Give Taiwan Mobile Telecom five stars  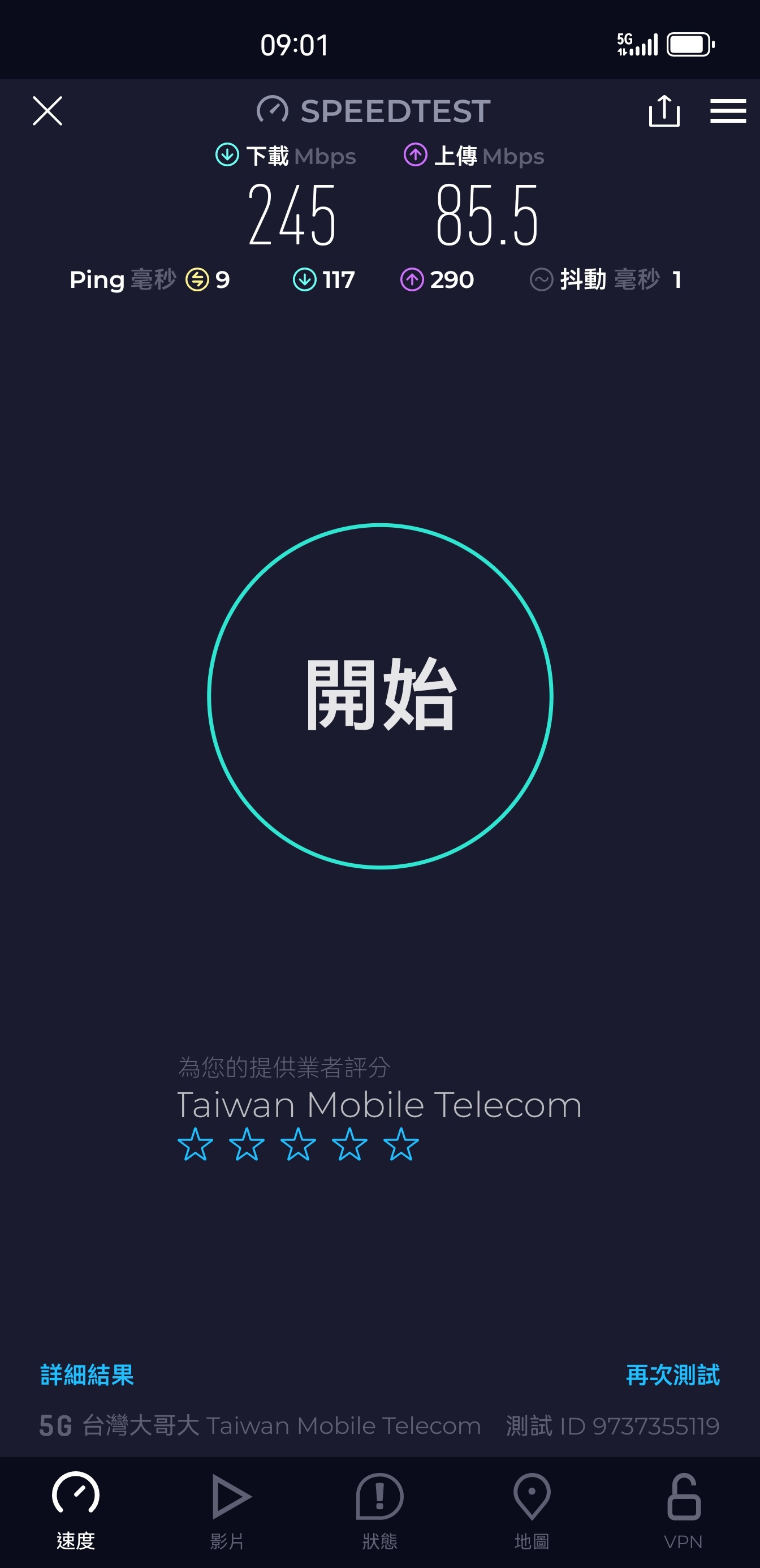coord(401,1144)
